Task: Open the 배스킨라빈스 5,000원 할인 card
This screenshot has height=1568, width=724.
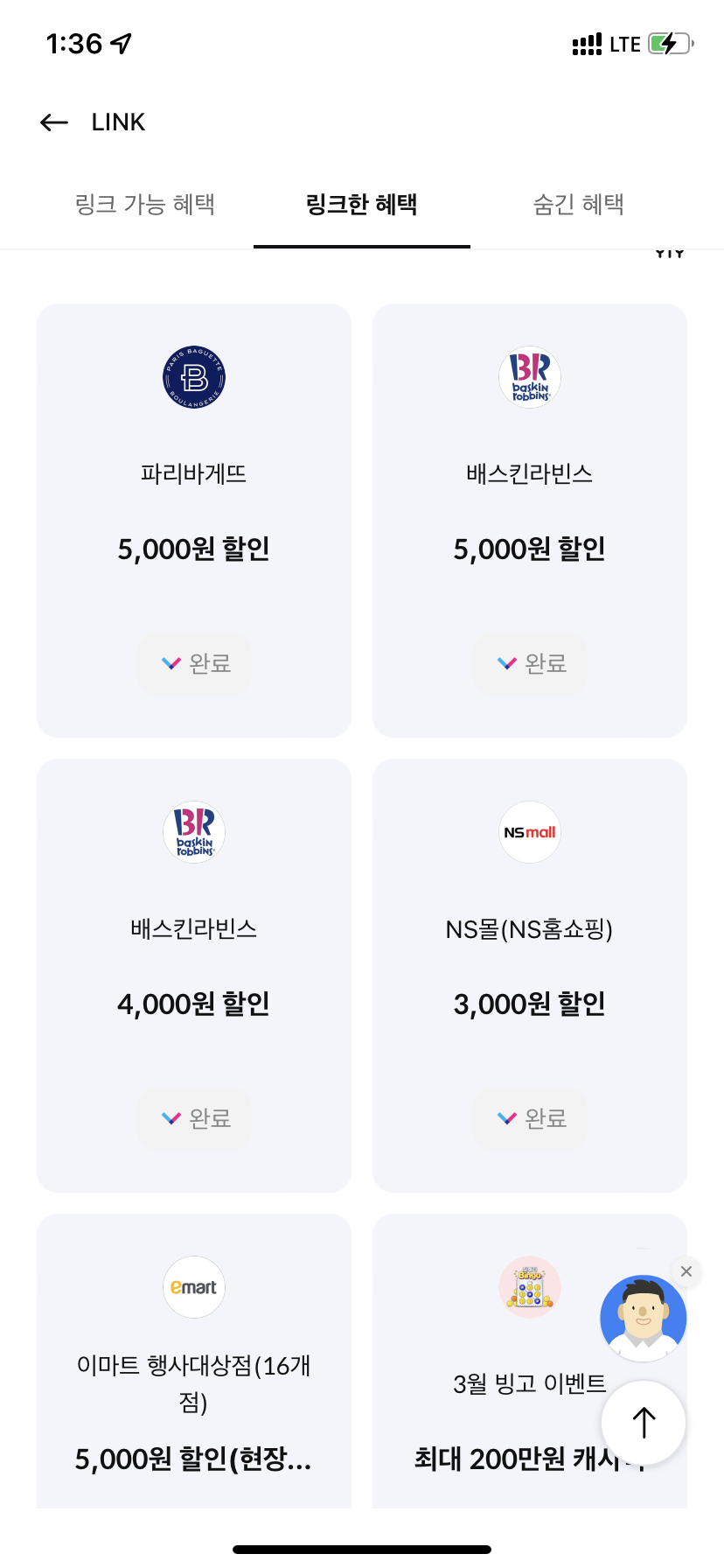Action: click(x=529, y=490)
